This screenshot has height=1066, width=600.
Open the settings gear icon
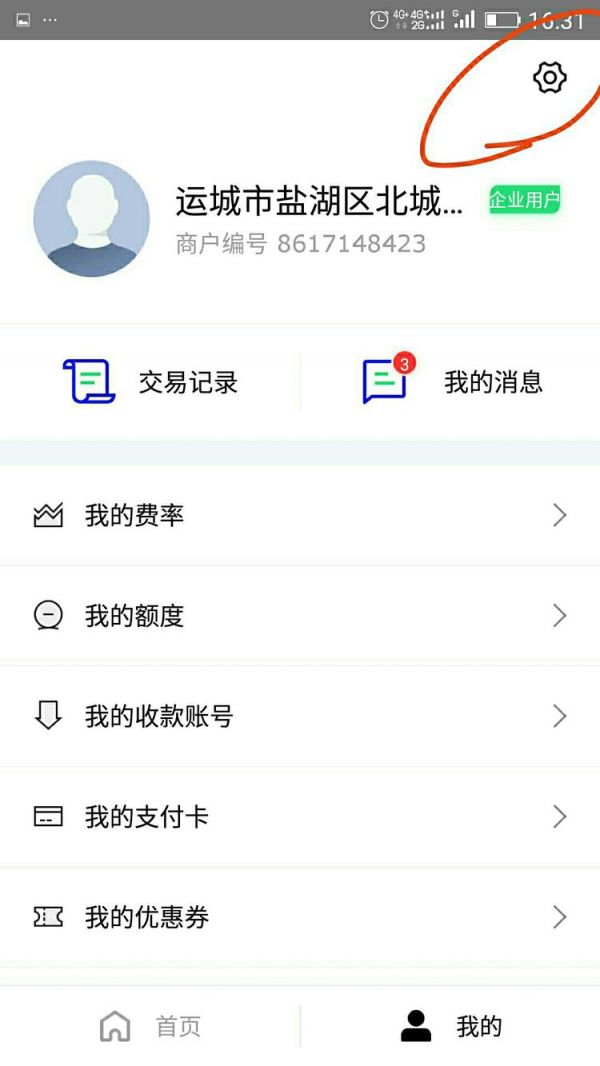(549, 77)
